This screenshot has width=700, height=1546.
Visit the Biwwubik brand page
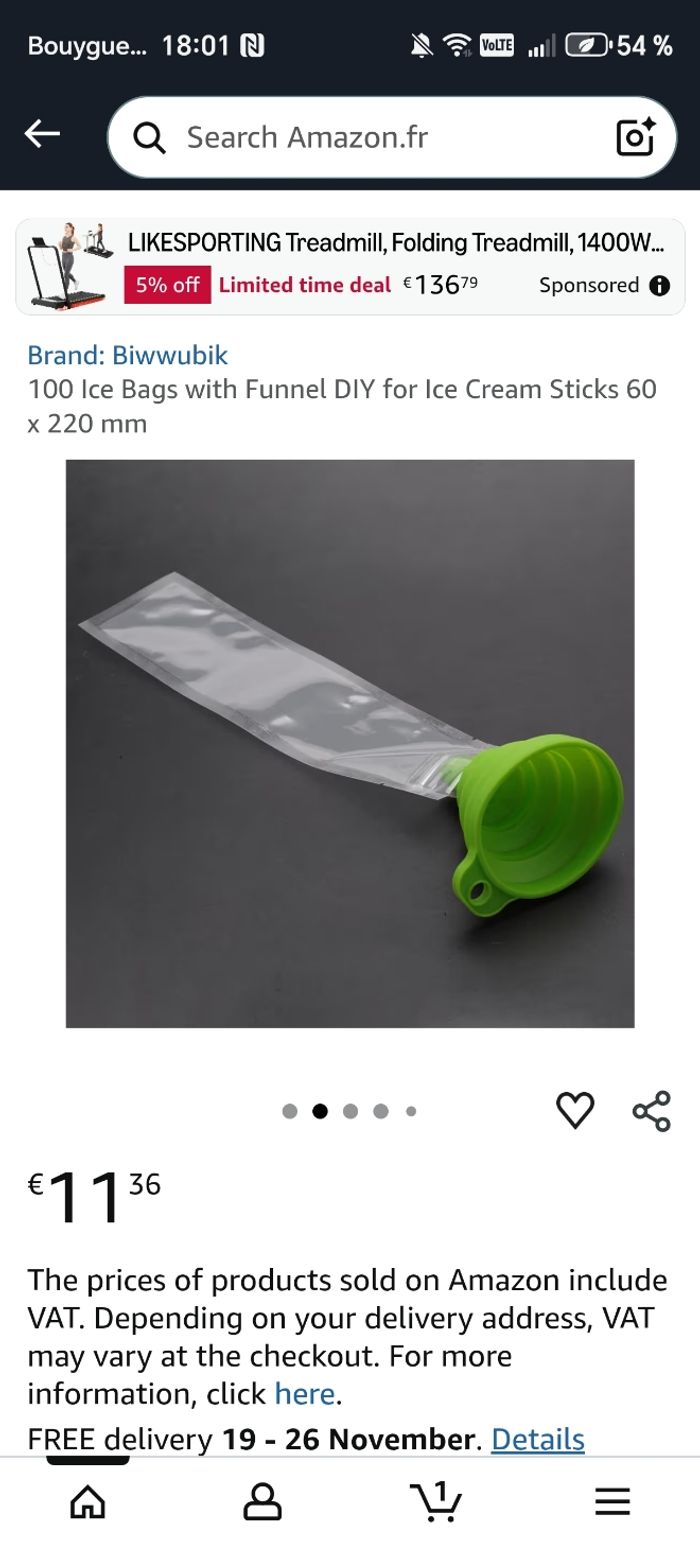click(127, 355)
